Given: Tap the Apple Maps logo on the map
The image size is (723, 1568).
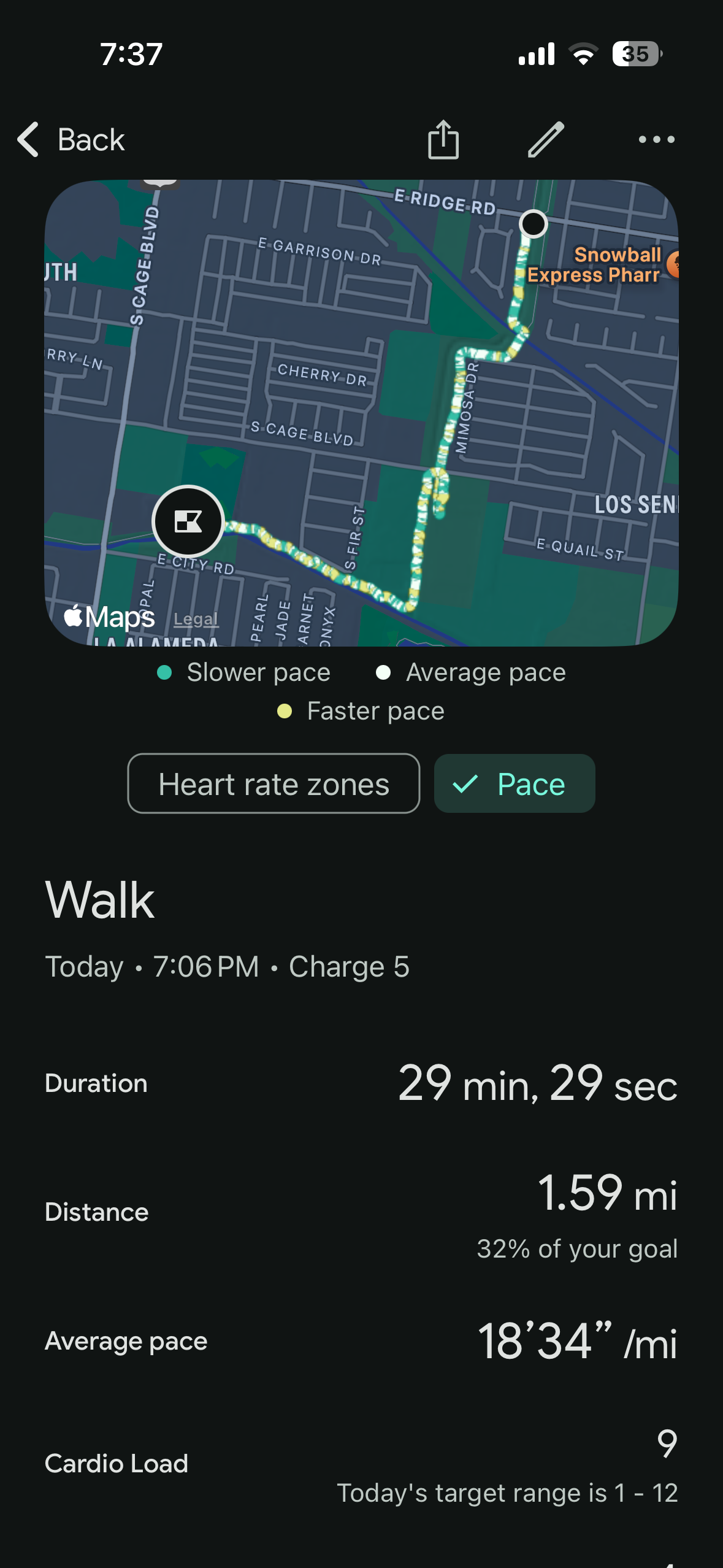Looking at the screenshot, I should [108, 617].
